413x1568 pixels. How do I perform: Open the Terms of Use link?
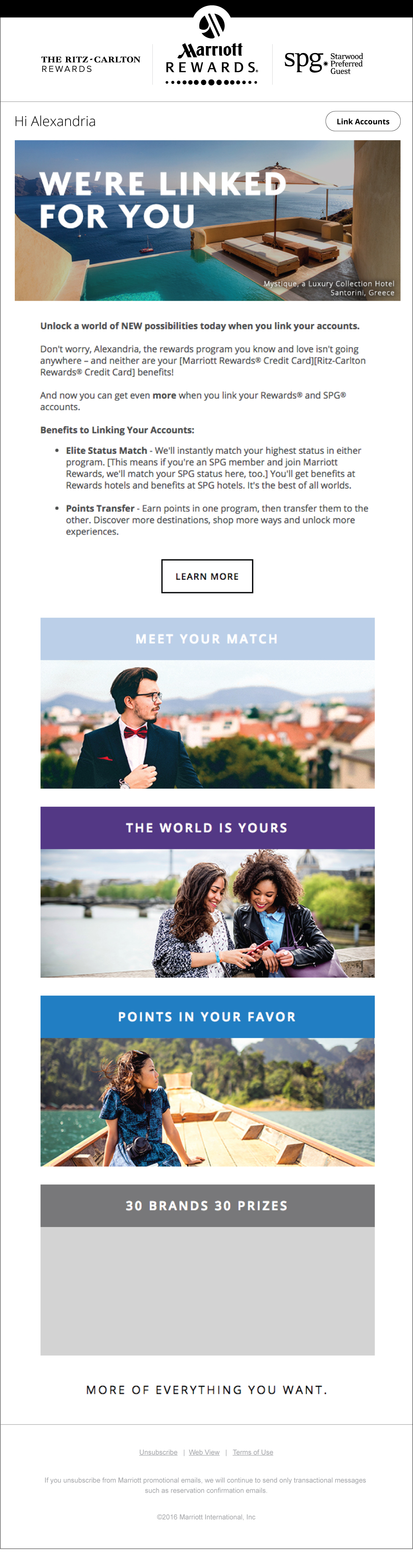pyautogui.click(x=253, y=1452)
